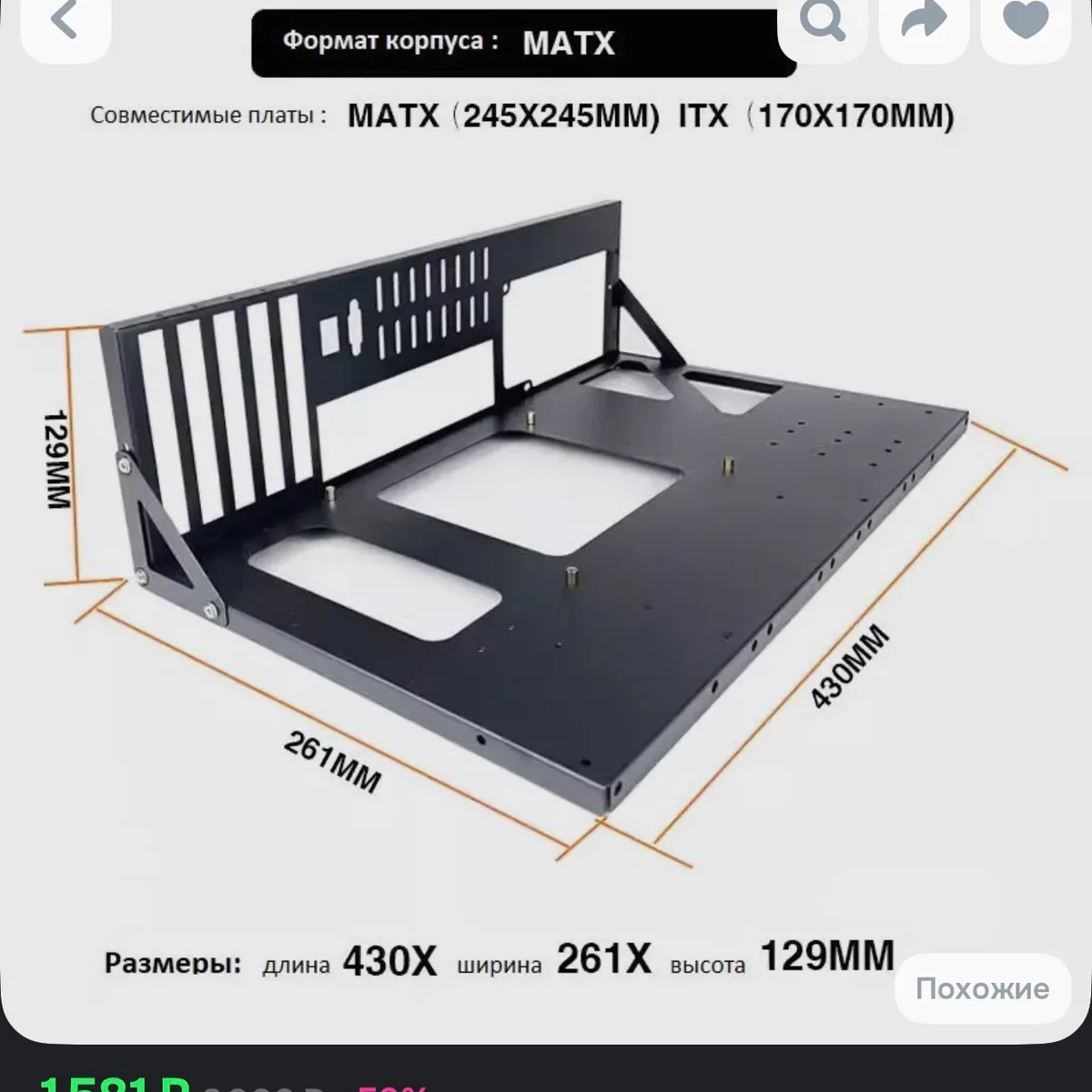Add product to favorites with heart

pyautogui.click(x=1024, y=20)
